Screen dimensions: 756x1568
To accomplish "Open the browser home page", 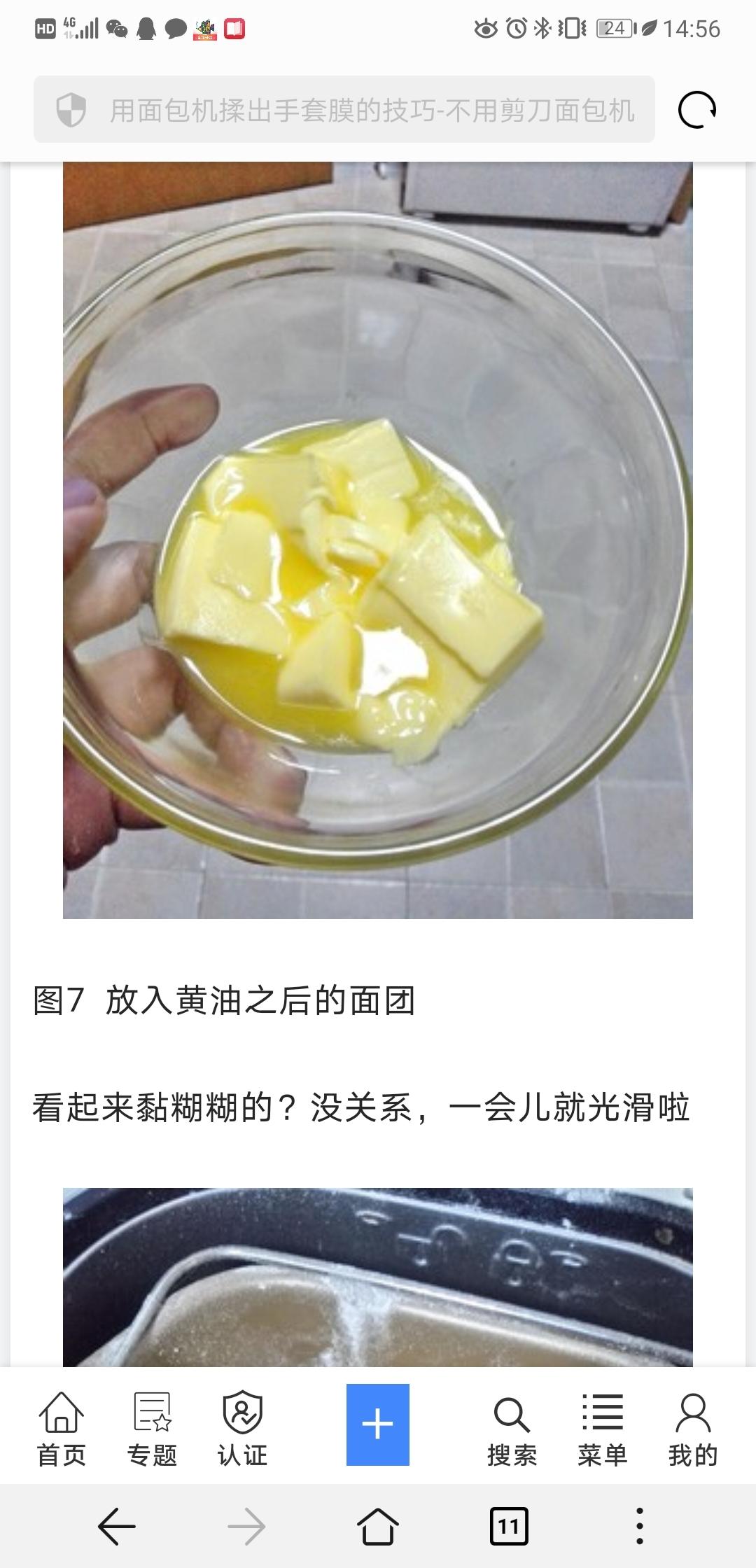I will (378, 1526).
